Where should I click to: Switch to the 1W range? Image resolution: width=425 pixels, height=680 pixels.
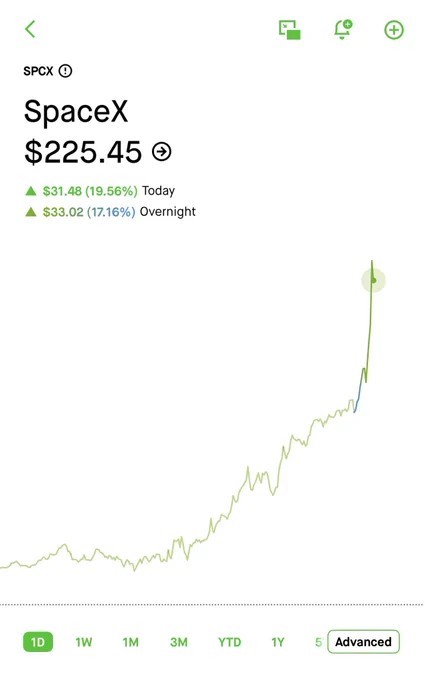84,642
